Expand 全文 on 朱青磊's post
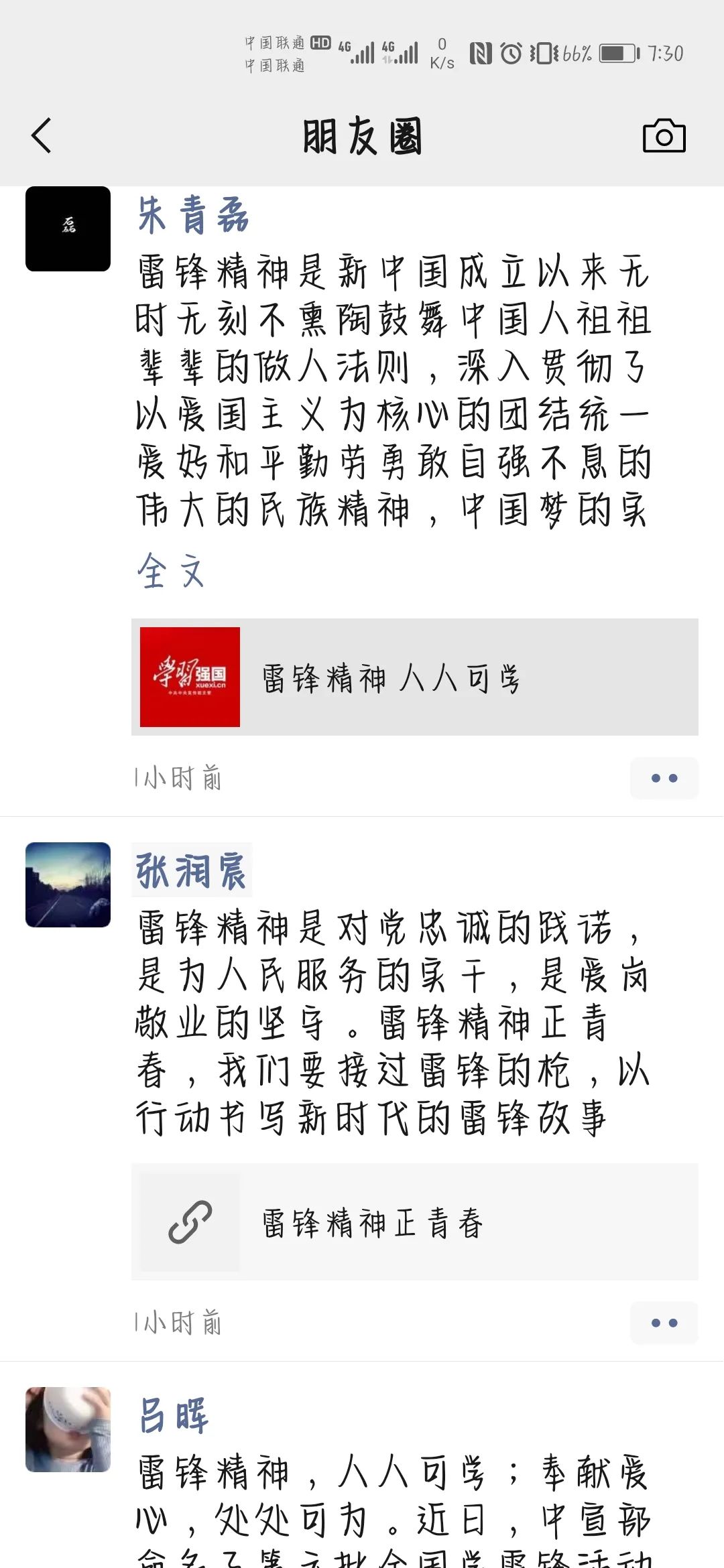This screenshot has width=724, height=1568. [171, 572]
